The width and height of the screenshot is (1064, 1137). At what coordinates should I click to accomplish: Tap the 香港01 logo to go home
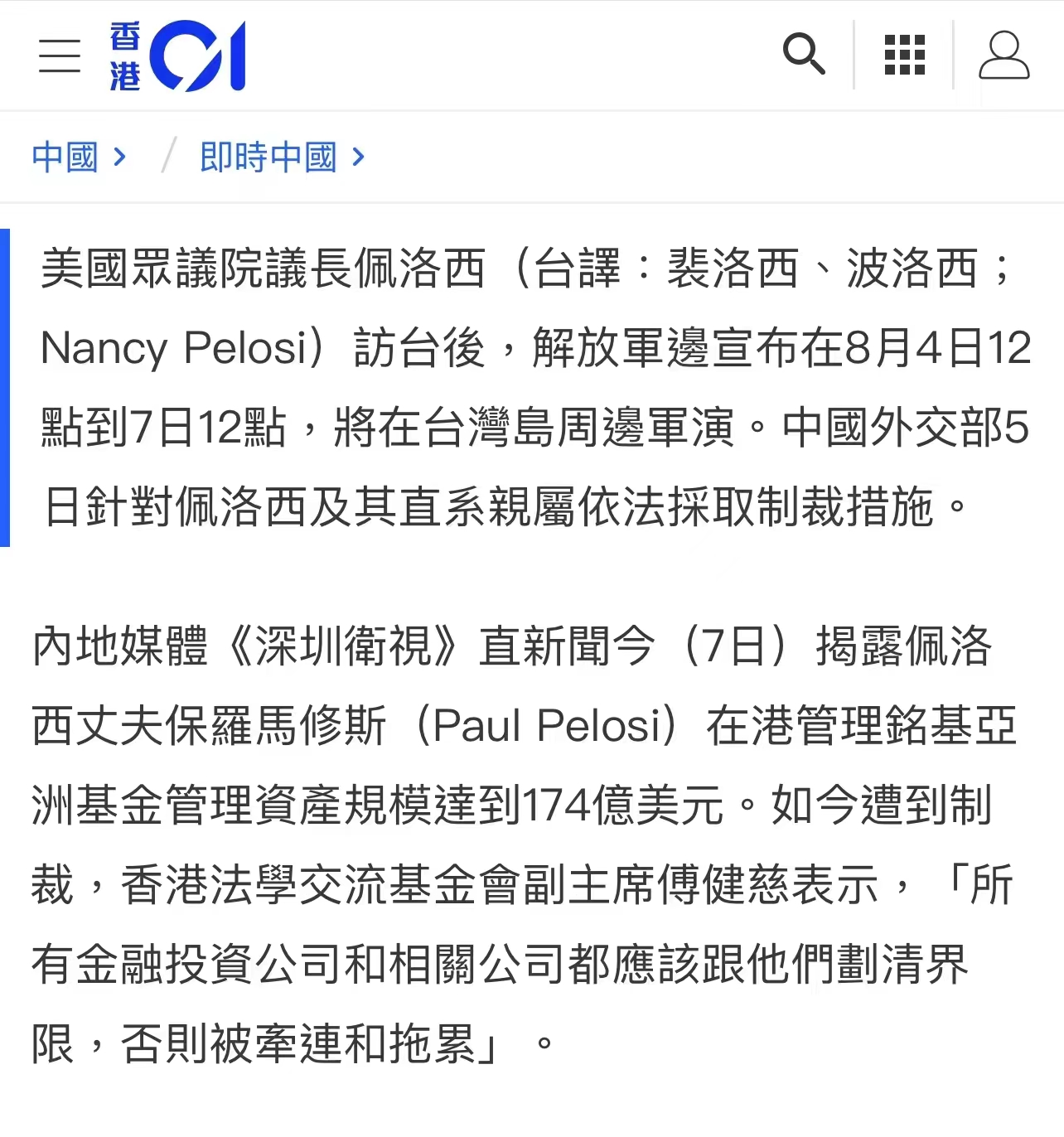pos(177,56)
